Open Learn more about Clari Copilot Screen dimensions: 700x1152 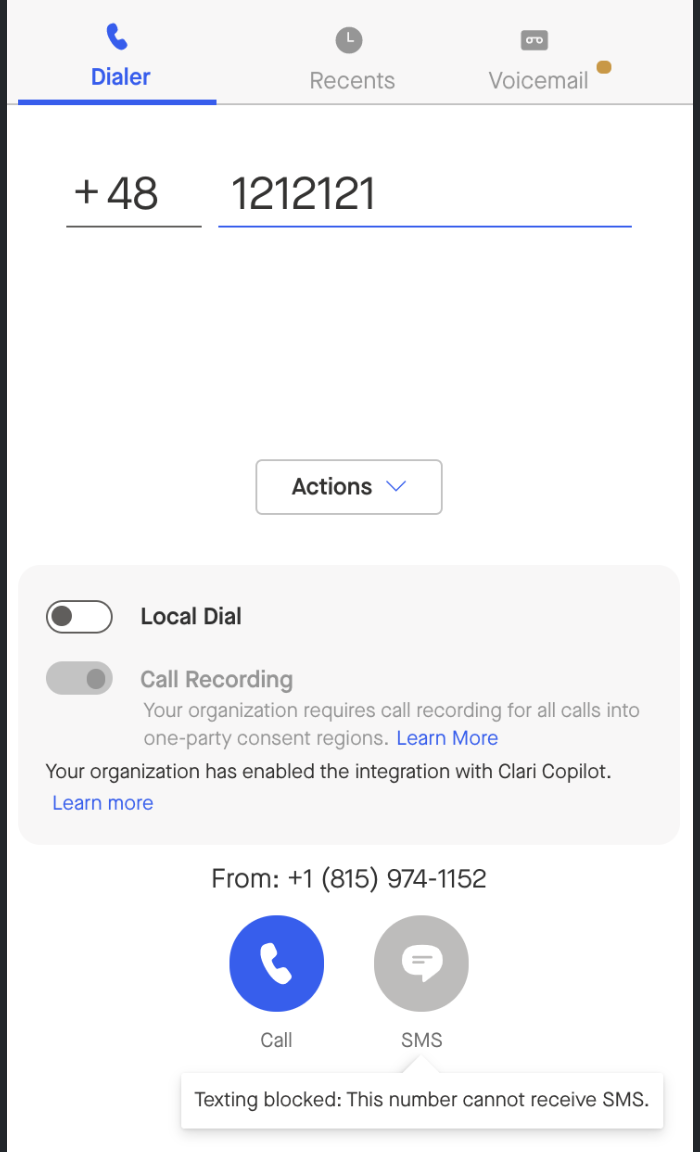click(103, 803)
